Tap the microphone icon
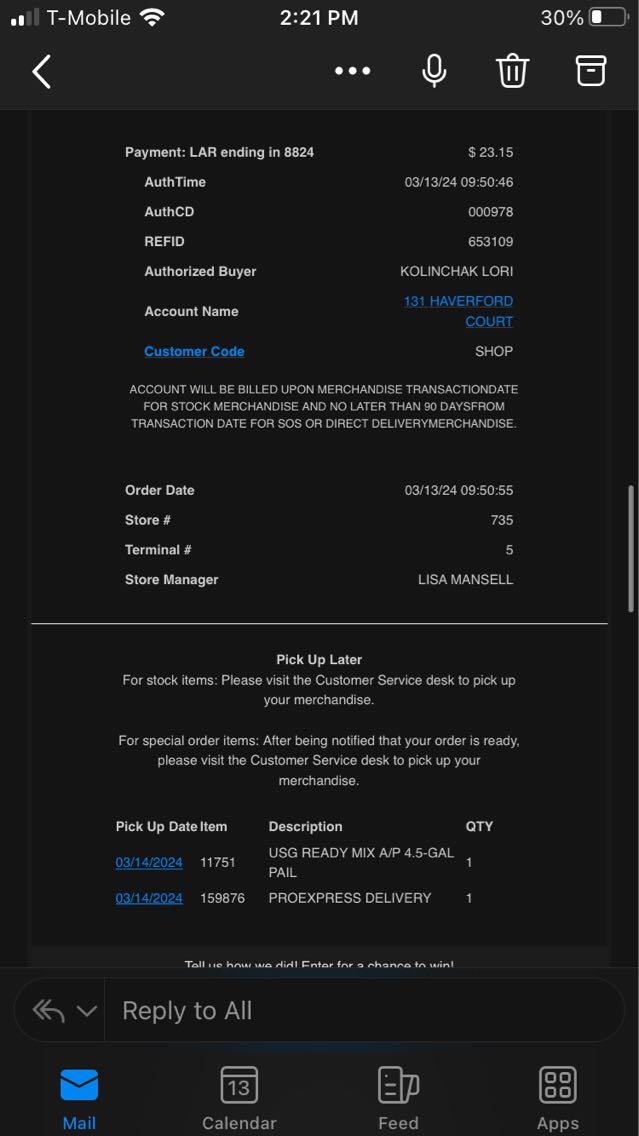This screenshot has width=639, height=1136. [434, 71]
